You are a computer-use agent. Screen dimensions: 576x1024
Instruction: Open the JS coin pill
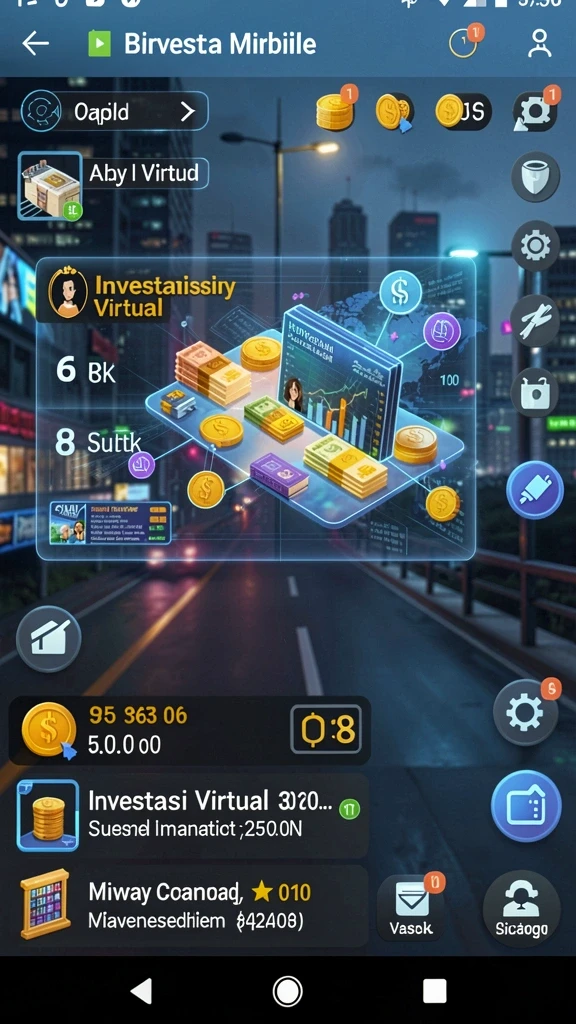click(463, 111)
